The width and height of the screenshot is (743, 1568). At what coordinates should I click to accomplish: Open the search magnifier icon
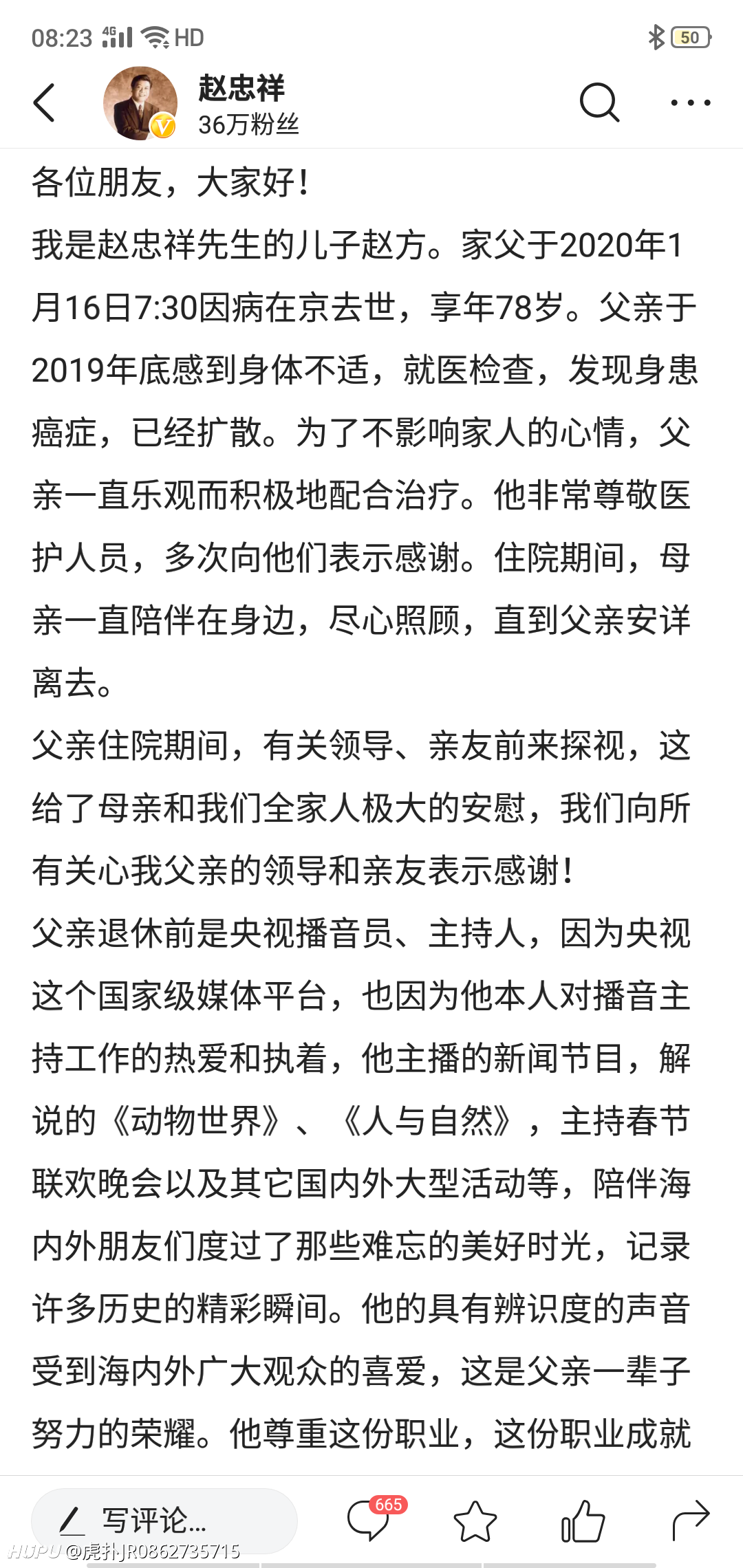pos(599,103)
